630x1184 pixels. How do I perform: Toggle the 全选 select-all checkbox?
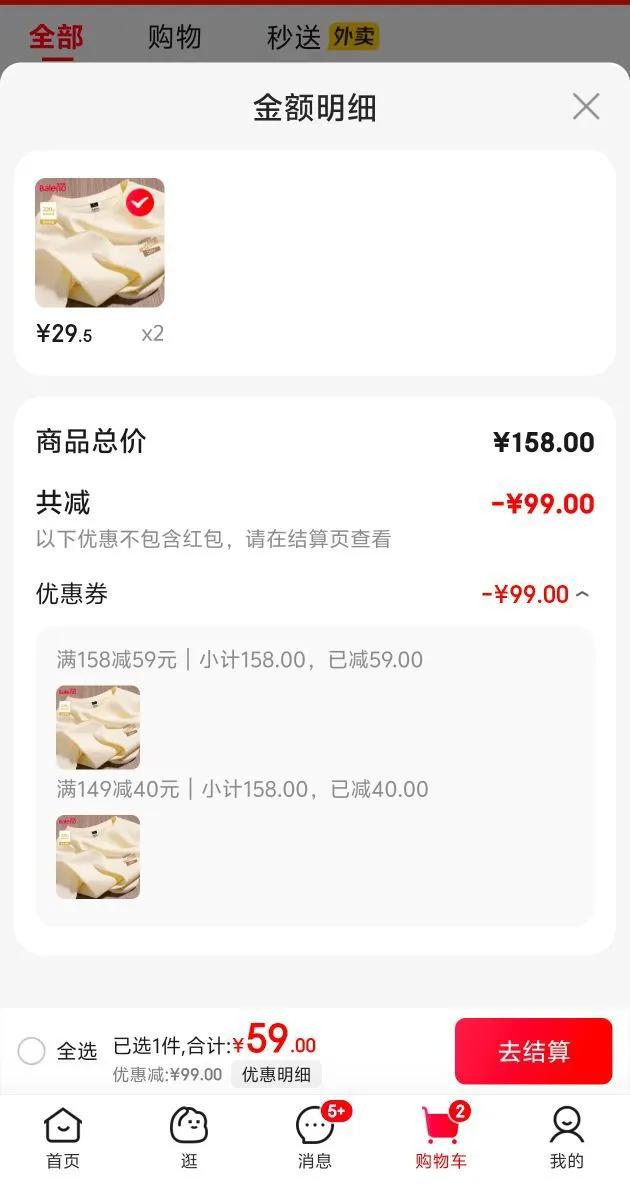pos(32,1051)
